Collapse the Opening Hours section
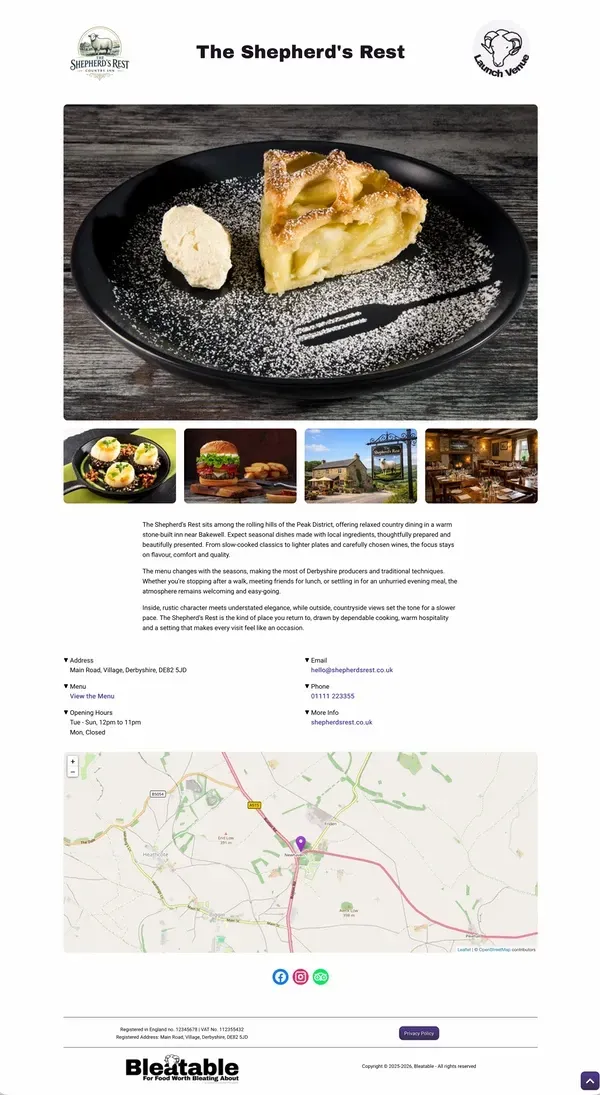The width and height of the screenshot is (600, 1095). [88, 712]
